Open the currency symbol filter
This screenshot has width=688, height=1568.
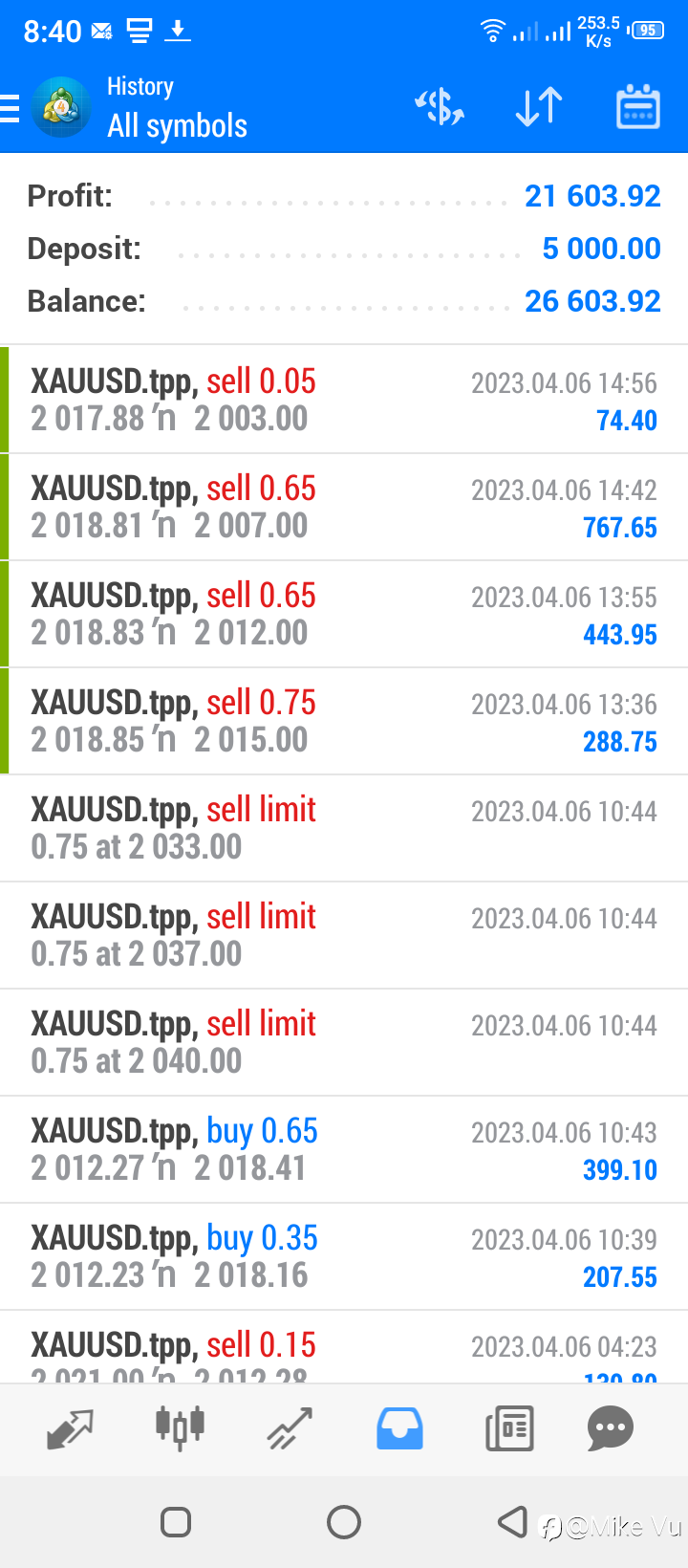440,106
